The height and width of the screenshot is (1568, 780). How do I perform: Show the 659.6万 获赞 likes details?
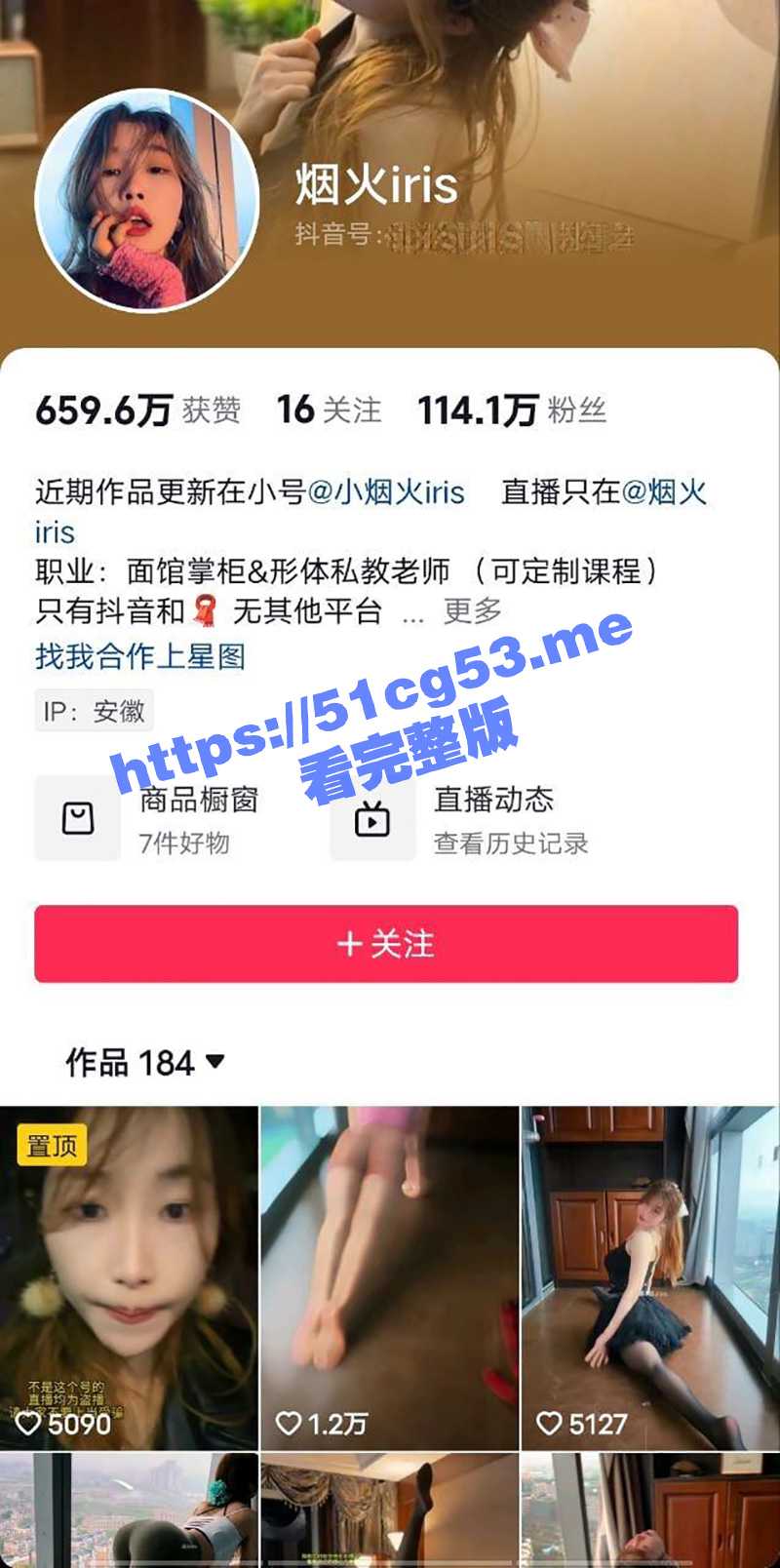click(137, 411)
